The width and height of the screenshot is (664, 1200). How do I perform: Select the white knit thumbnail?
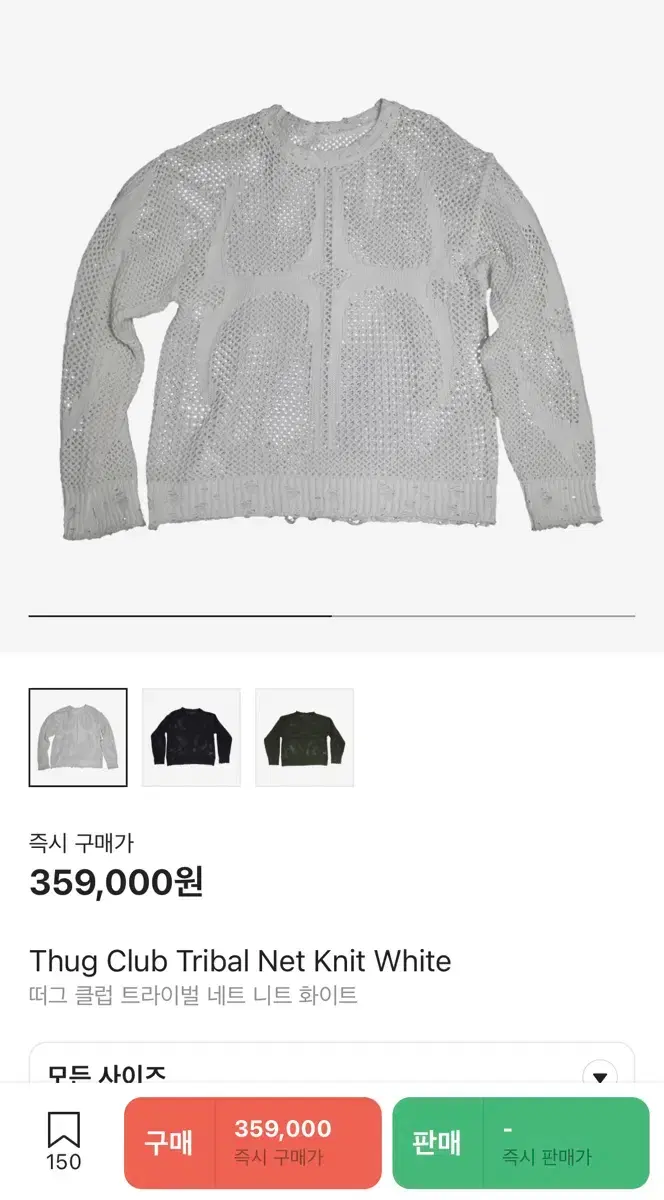[x=78, y=738]
